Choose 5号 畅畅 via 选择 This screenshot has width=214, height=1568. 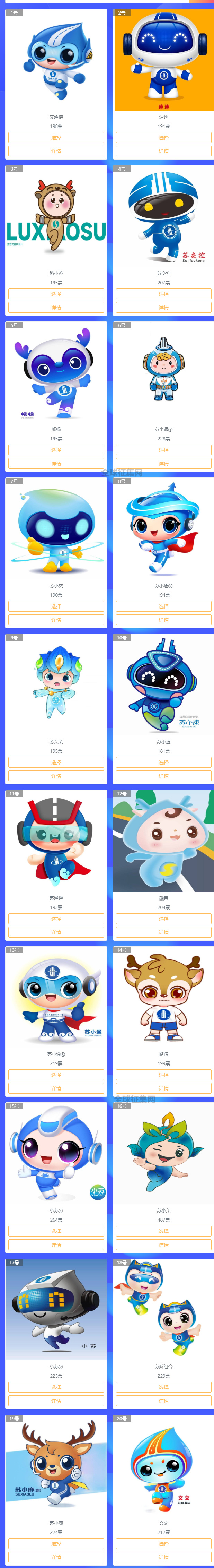click(56, 450)
